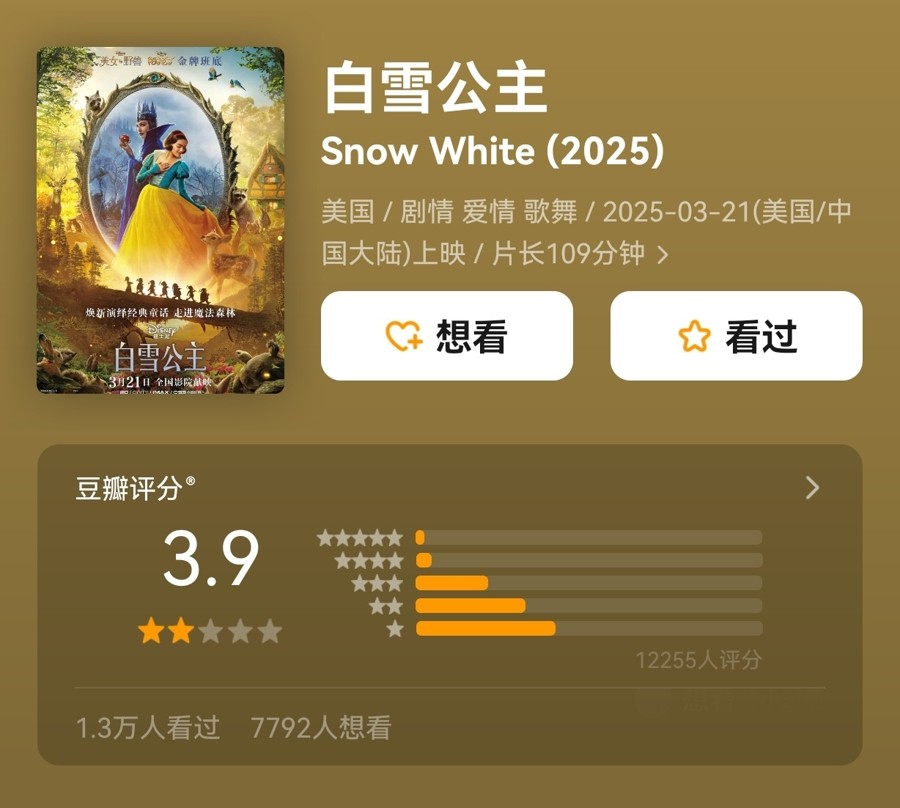The height and width of the screenshot is (808, 900).
Task: Expand movie details after 片长109分钟
Action: [662, 255]
